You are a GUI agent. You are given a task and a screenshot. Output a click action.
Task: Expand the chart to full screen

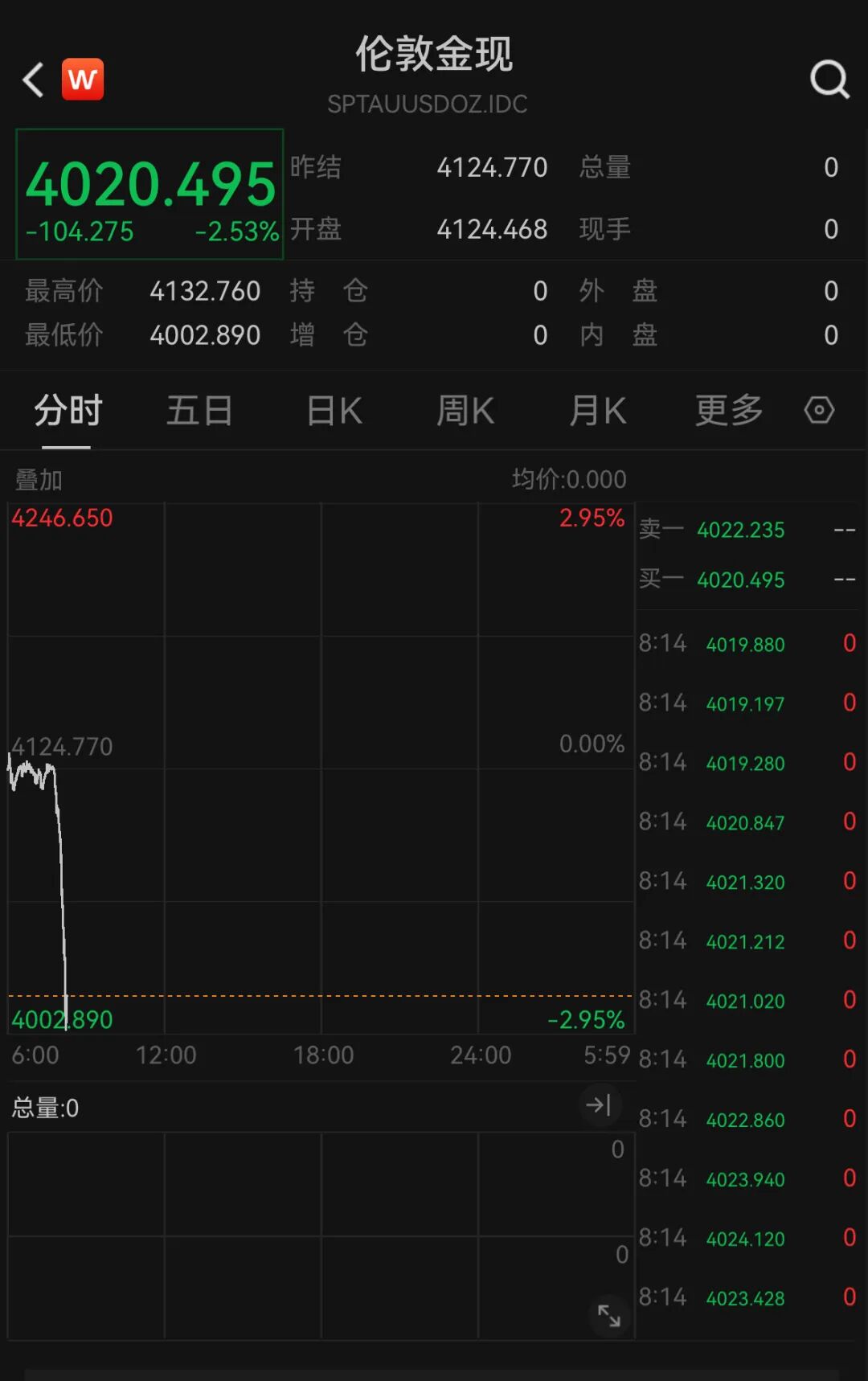click(x=608, y=1316)
